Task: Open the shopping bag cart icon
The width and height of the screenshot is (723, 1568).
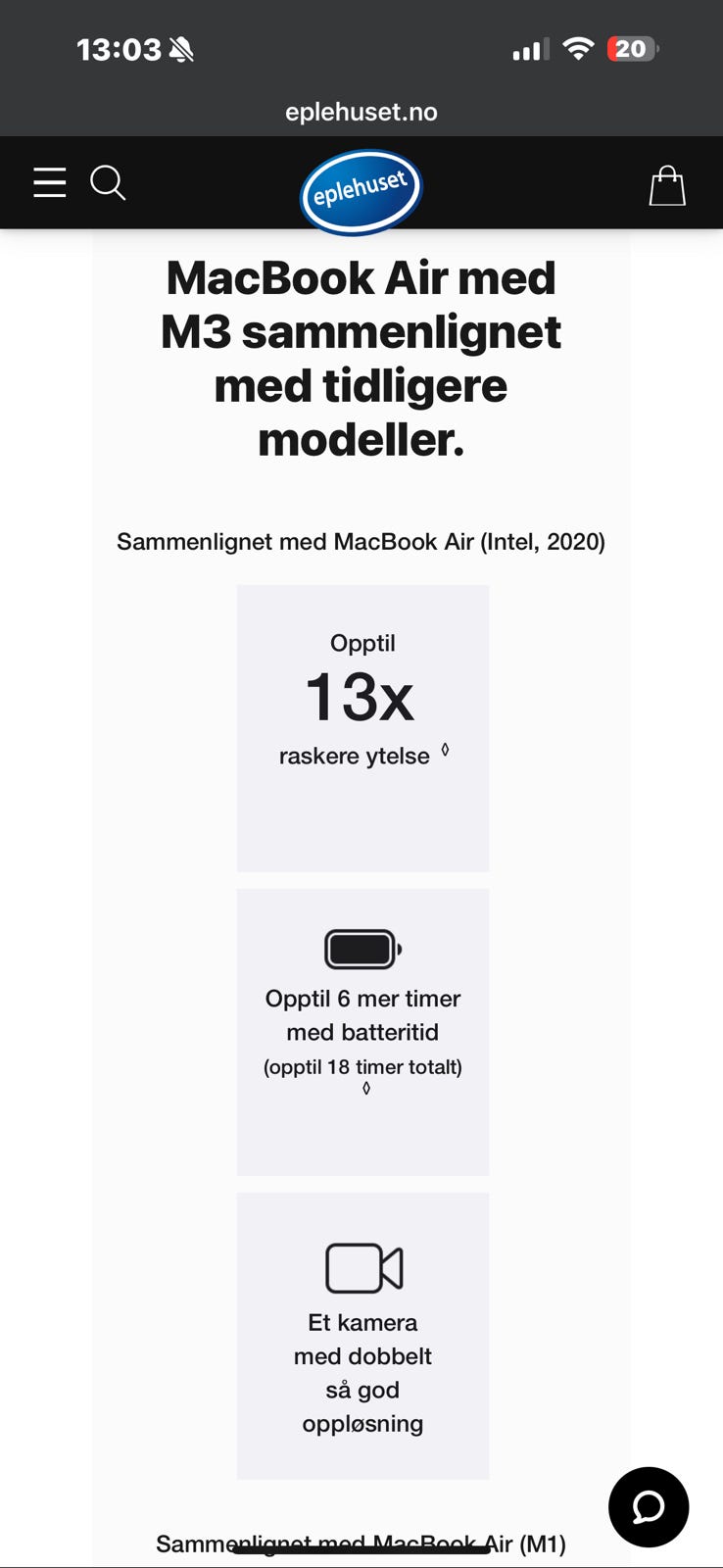Action: (667, 184)
